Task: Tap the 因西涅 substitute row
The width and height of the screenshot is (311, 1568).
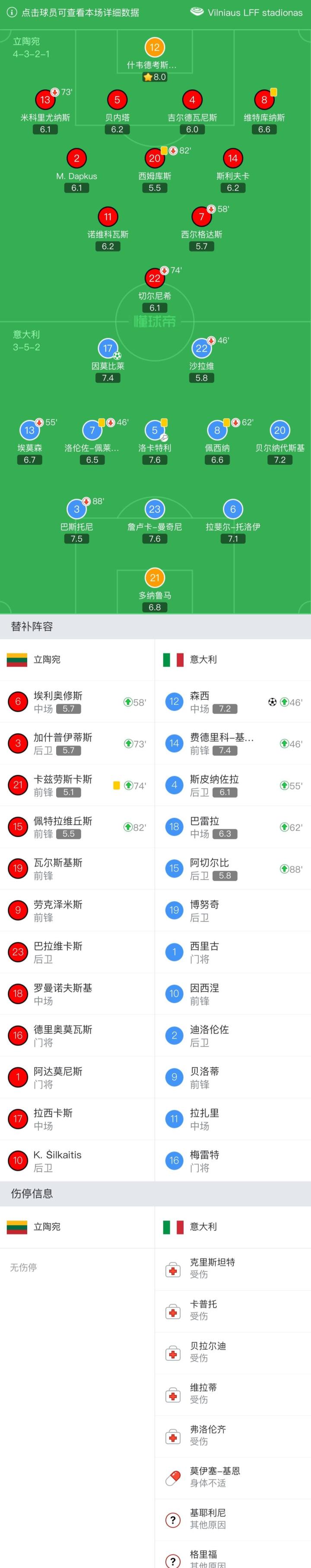Action: (233, 994)
